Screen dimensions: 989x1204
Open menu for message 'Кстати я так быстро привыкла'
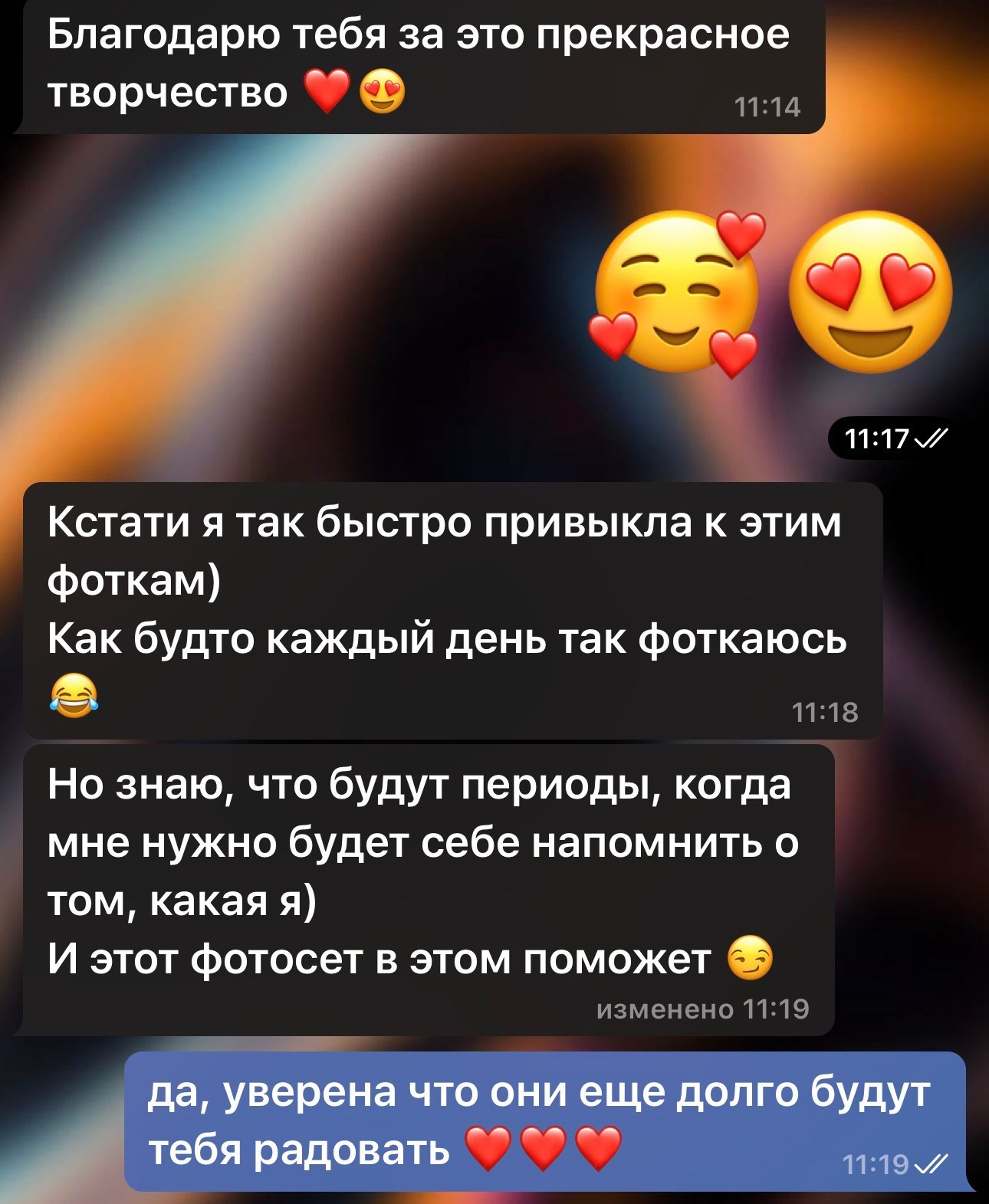click(x=452, y=609)
